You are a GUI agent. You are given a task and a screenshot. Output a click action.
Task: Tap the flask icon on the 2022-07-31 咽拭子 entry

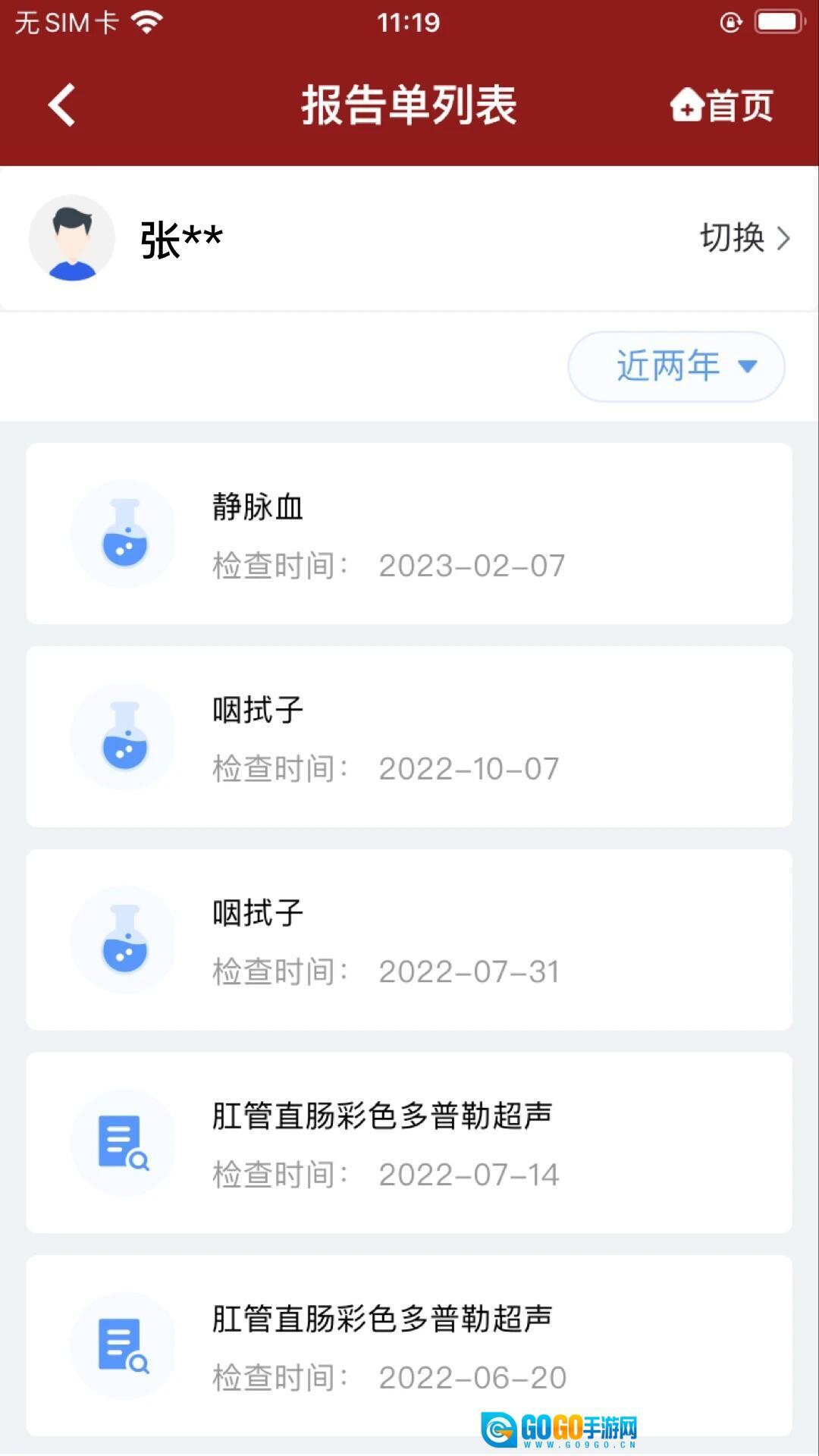tap(124, 940)
